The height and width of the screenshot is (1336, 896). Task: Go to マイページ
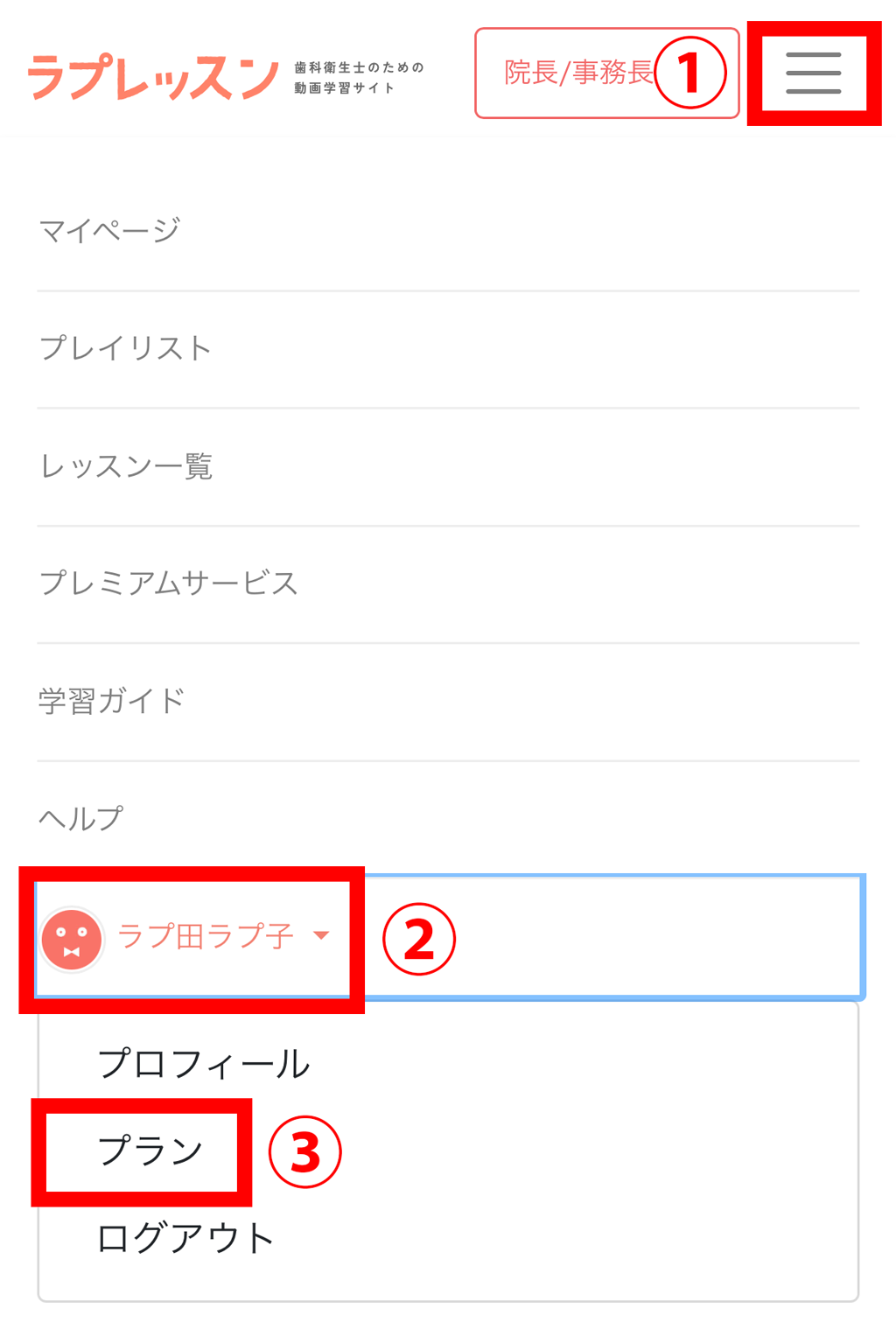tap(110, 231)
